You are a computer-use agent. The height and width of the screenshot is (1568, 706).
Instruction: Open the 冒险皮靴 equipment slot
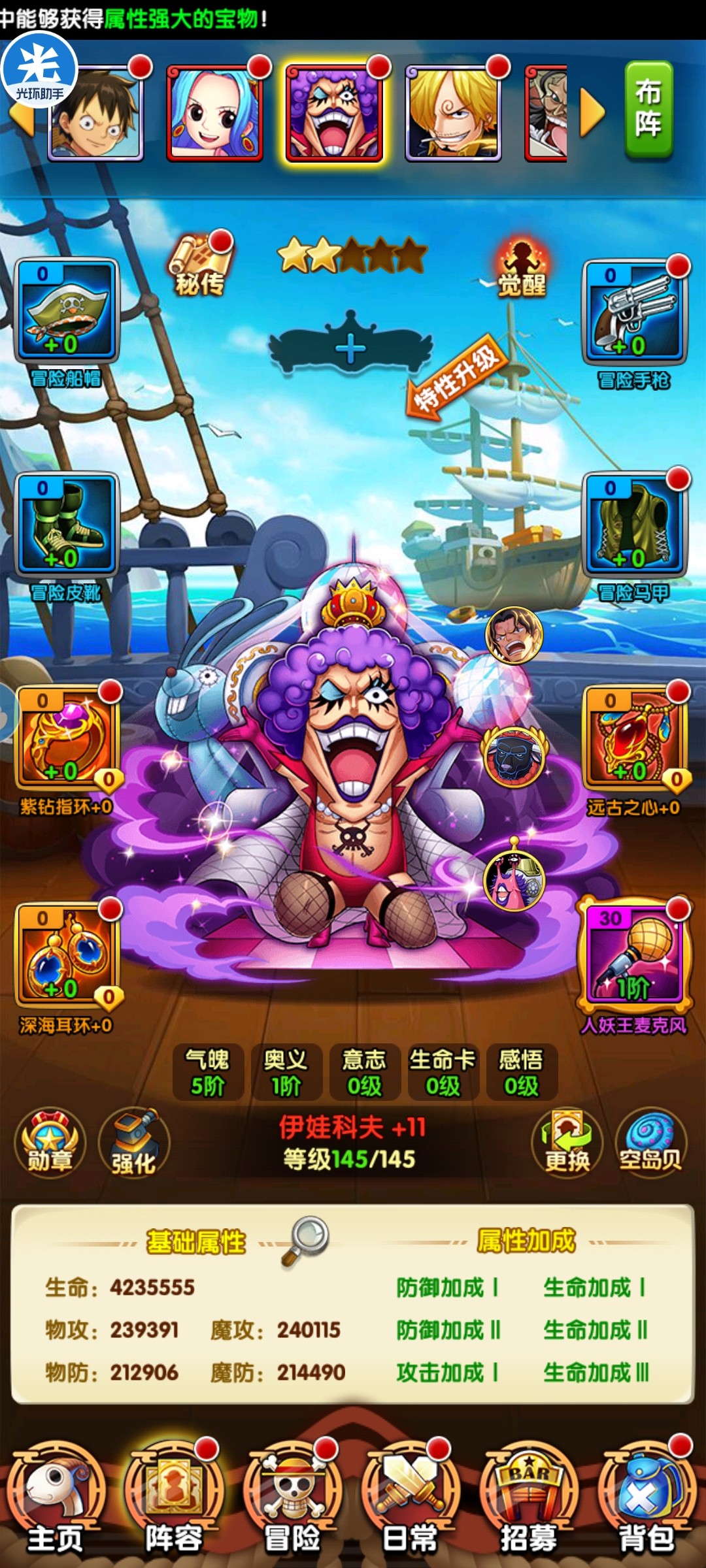[66, 525]
